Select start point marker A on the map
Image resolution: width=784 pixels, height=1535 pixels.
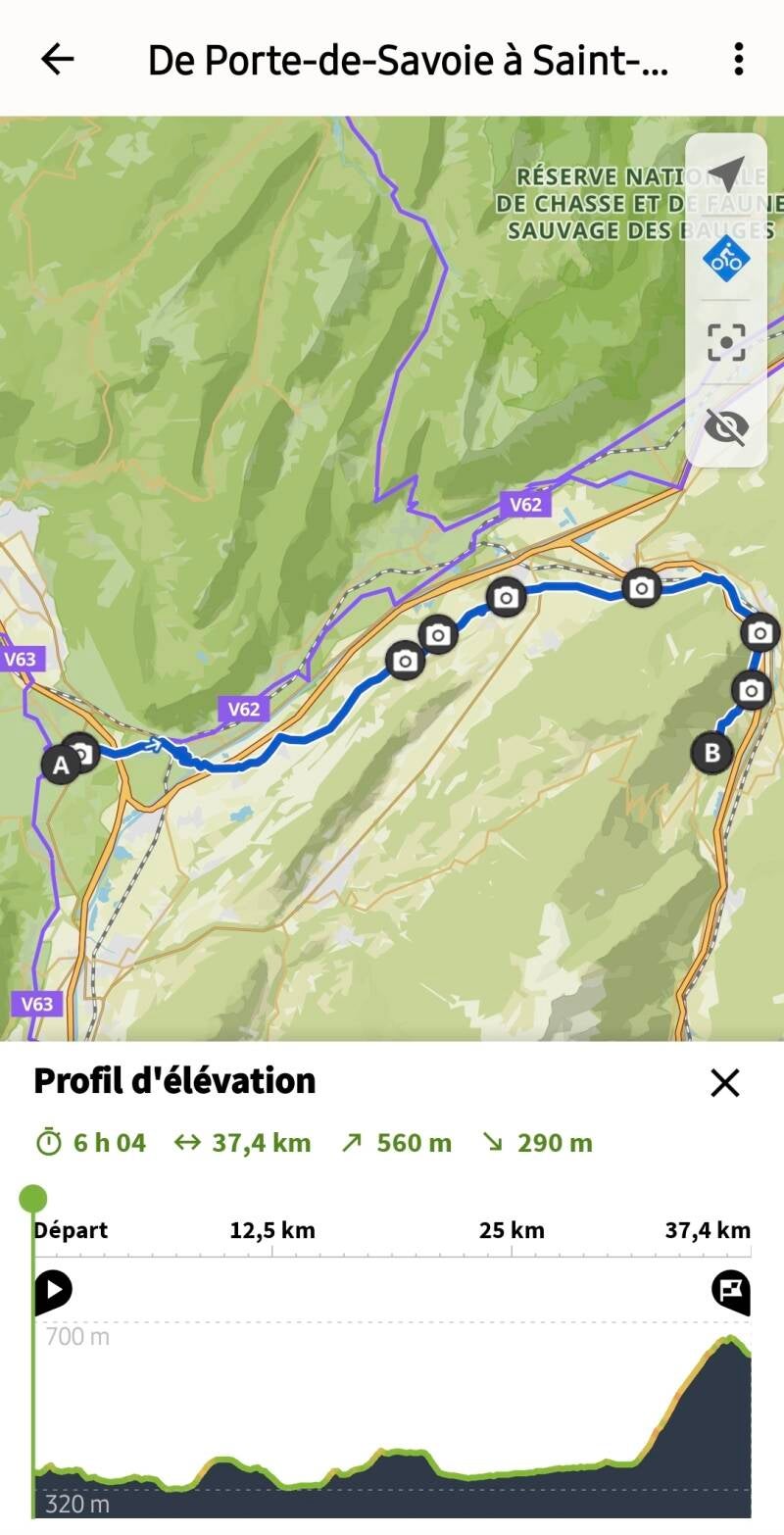[61, 765]
